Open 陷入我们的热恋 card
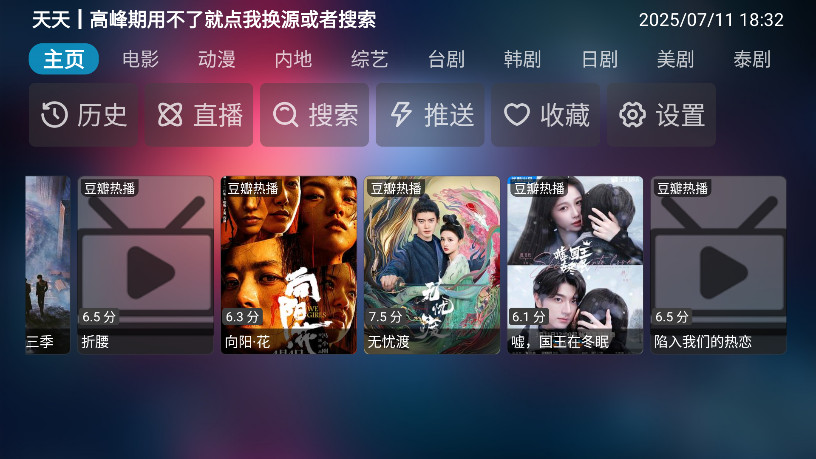The width and height of the screenshot is (816, 459). (718, 265)
